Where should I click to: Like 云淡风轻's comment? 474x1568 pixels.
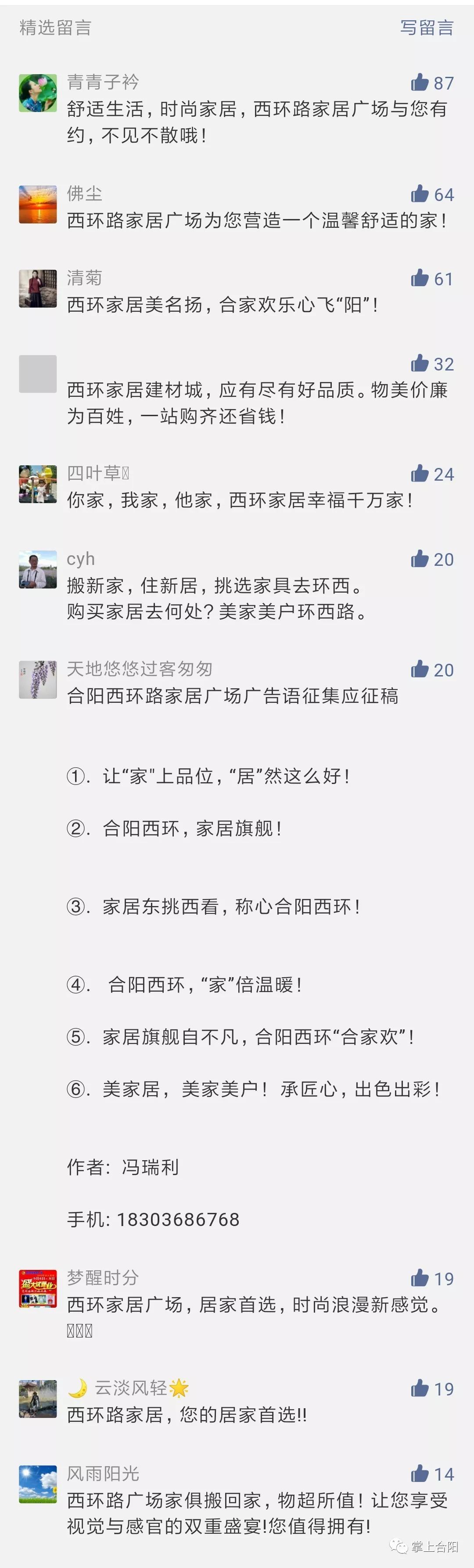(x=420, y=1388)
